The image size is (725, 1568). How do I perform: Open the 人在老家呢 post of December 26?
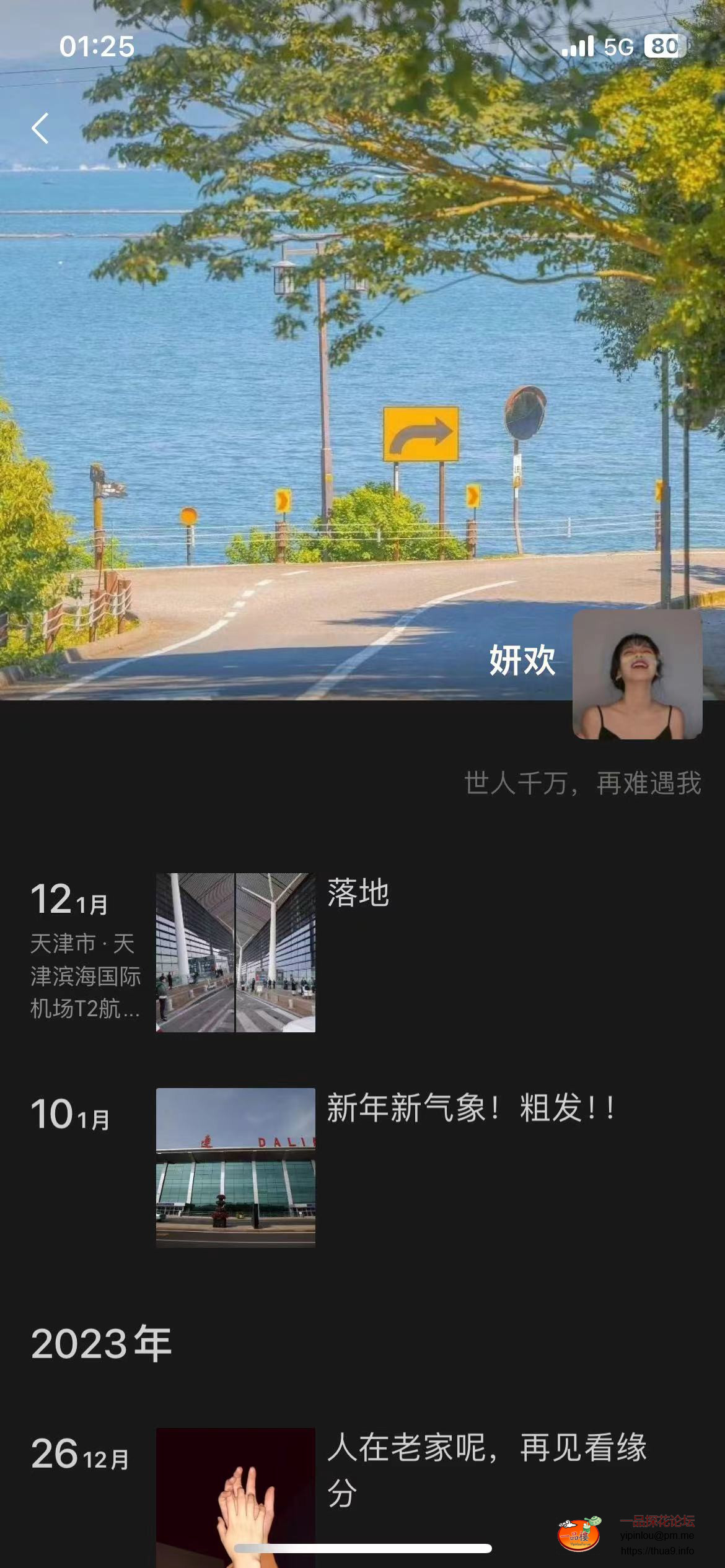pyautogui.click(x=490, y=1468)
